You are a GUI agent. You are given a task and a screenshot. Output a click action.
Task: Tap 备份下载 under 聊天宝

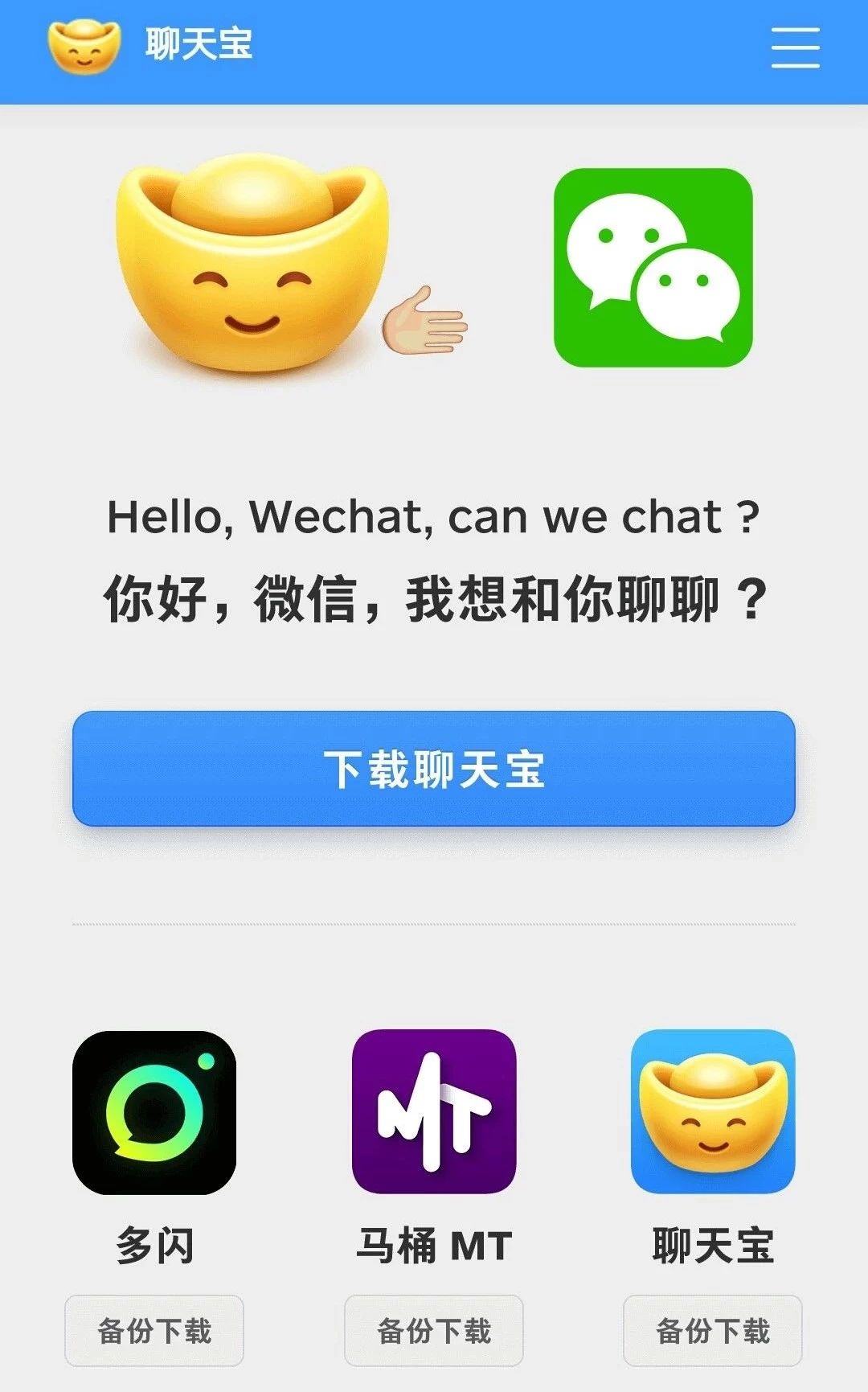(713, 1330)
